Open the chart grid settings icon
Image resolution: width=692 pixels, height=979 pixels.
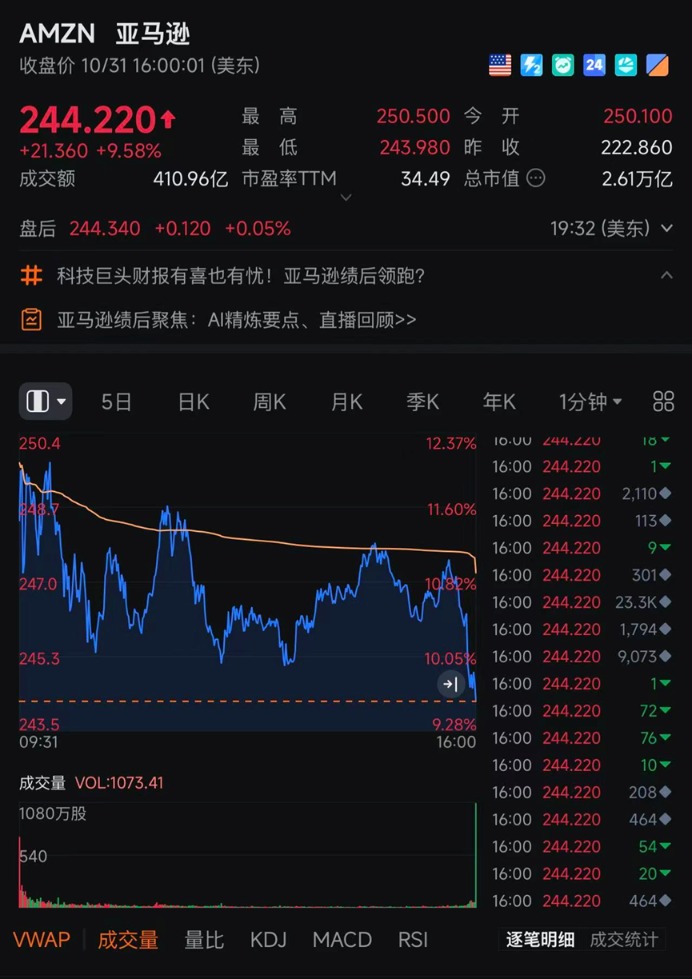point(663,402)
